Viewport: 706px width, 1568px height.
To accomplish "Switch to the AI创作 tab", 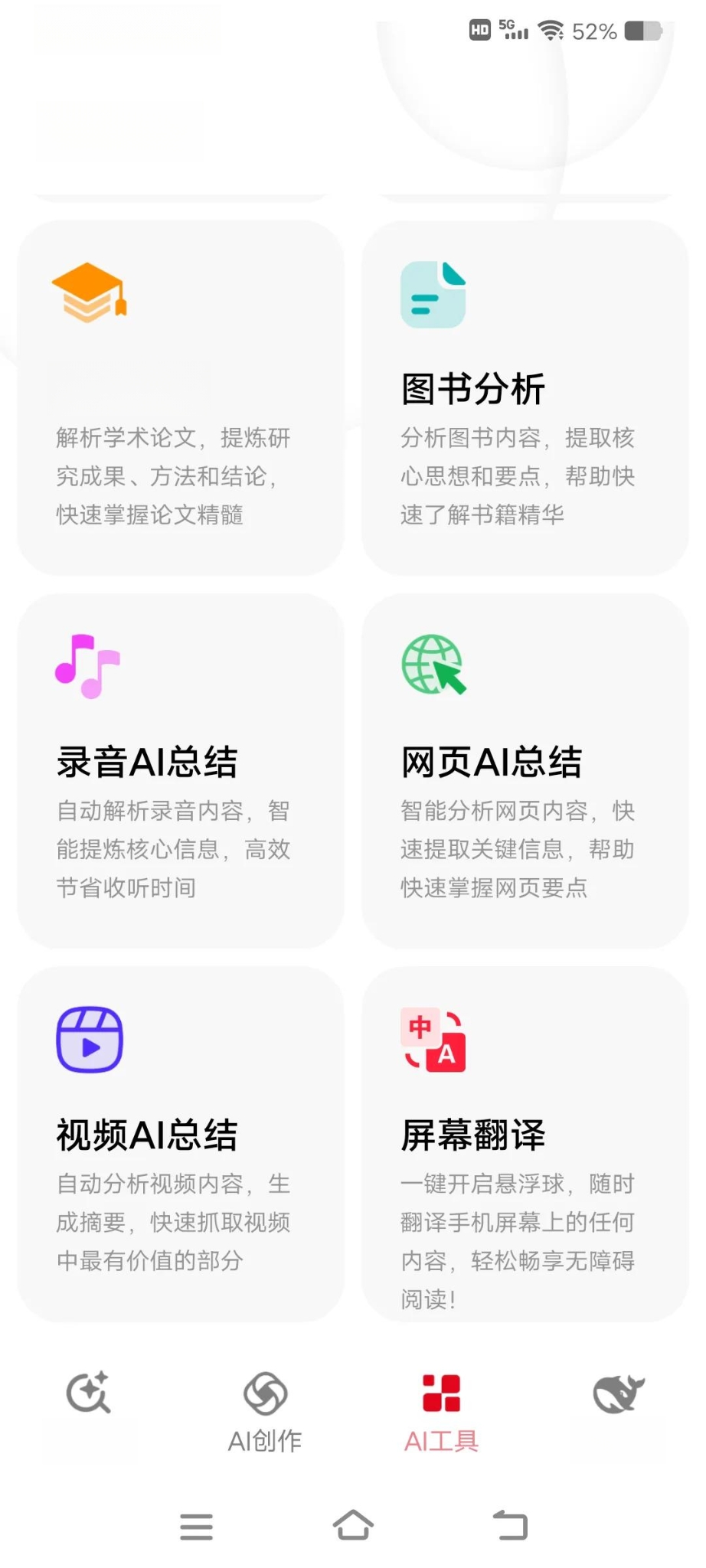I will tap(265, 1412).
